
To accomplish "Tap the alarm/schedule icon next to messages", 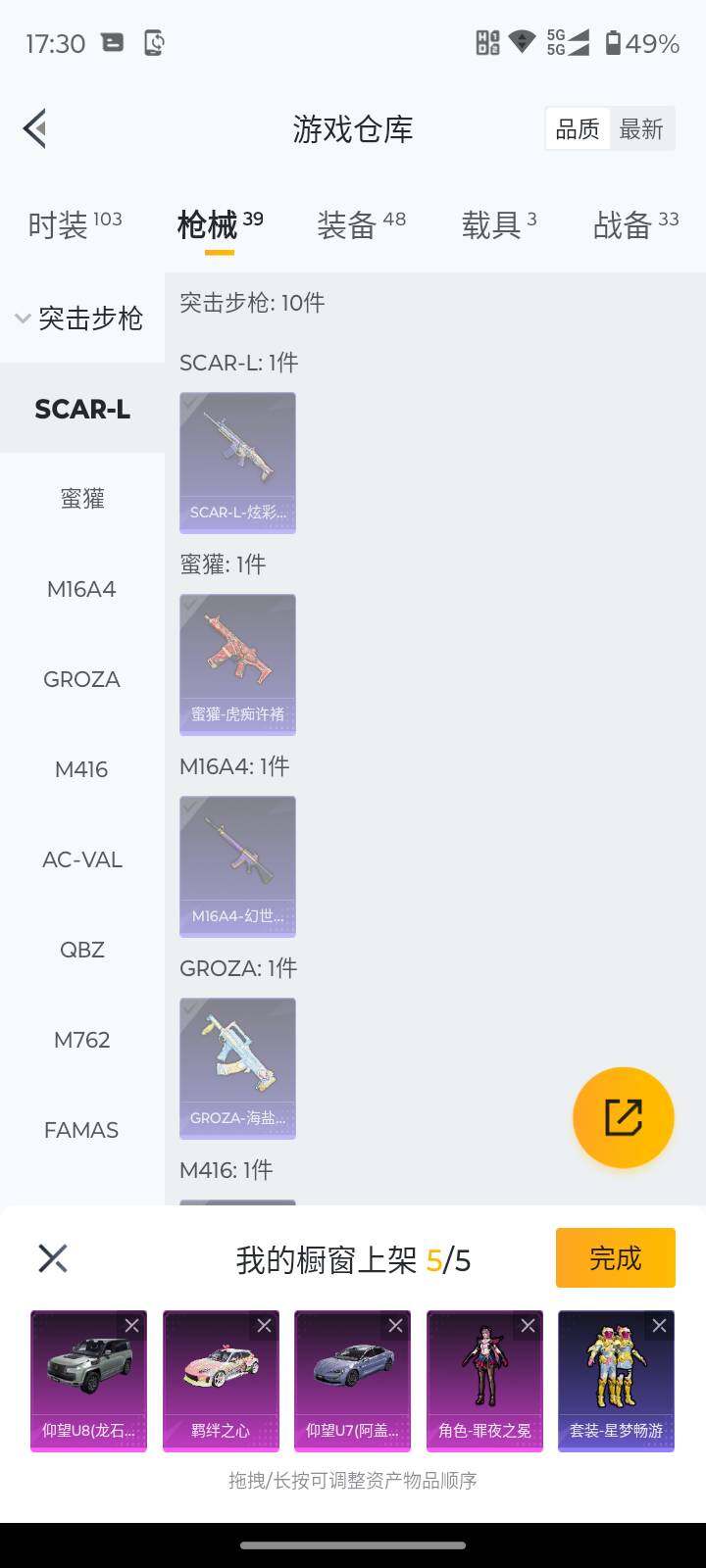I will (x=153, y=43).
